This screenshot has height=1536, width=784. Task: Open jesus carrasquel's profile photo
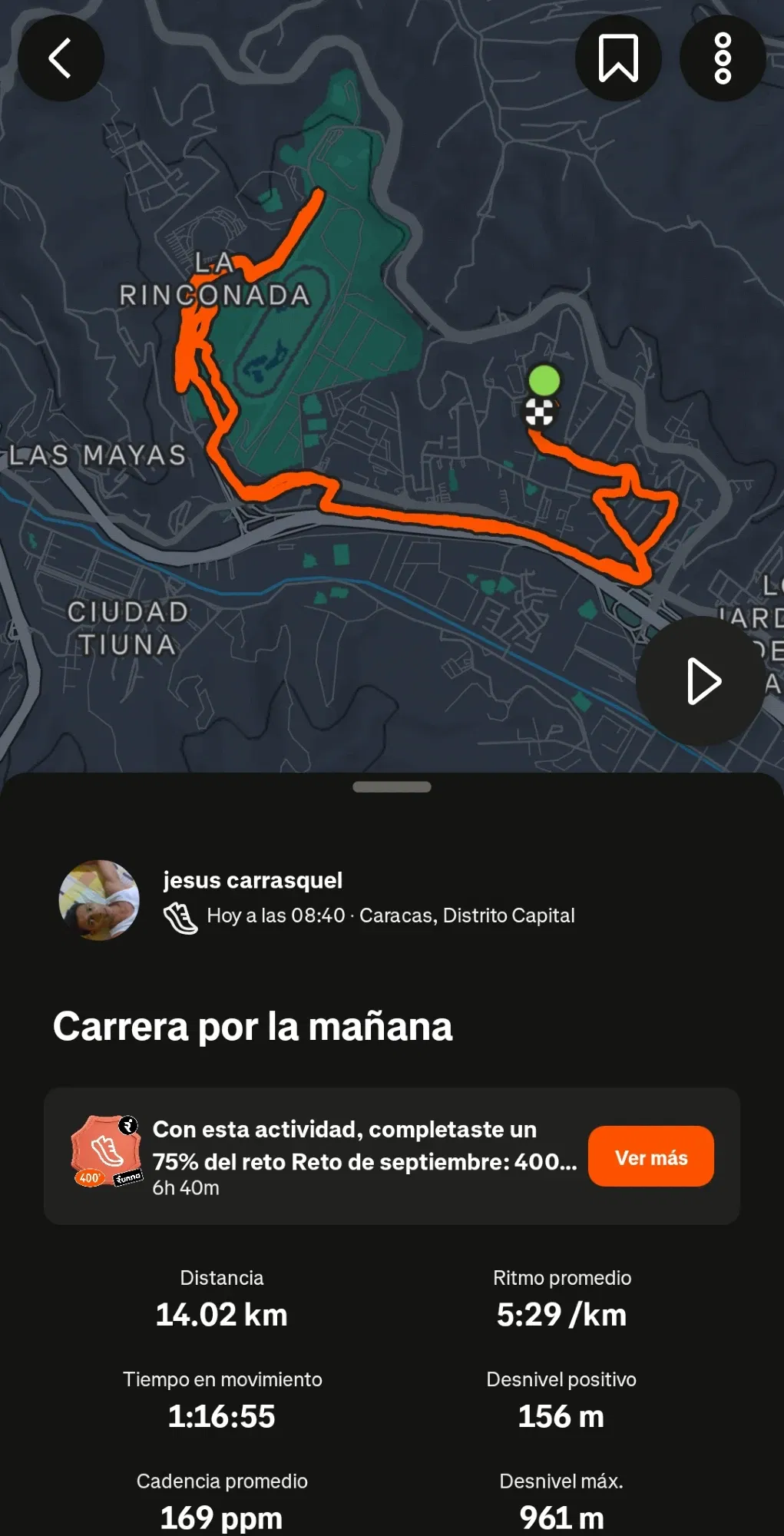(99, 900)
